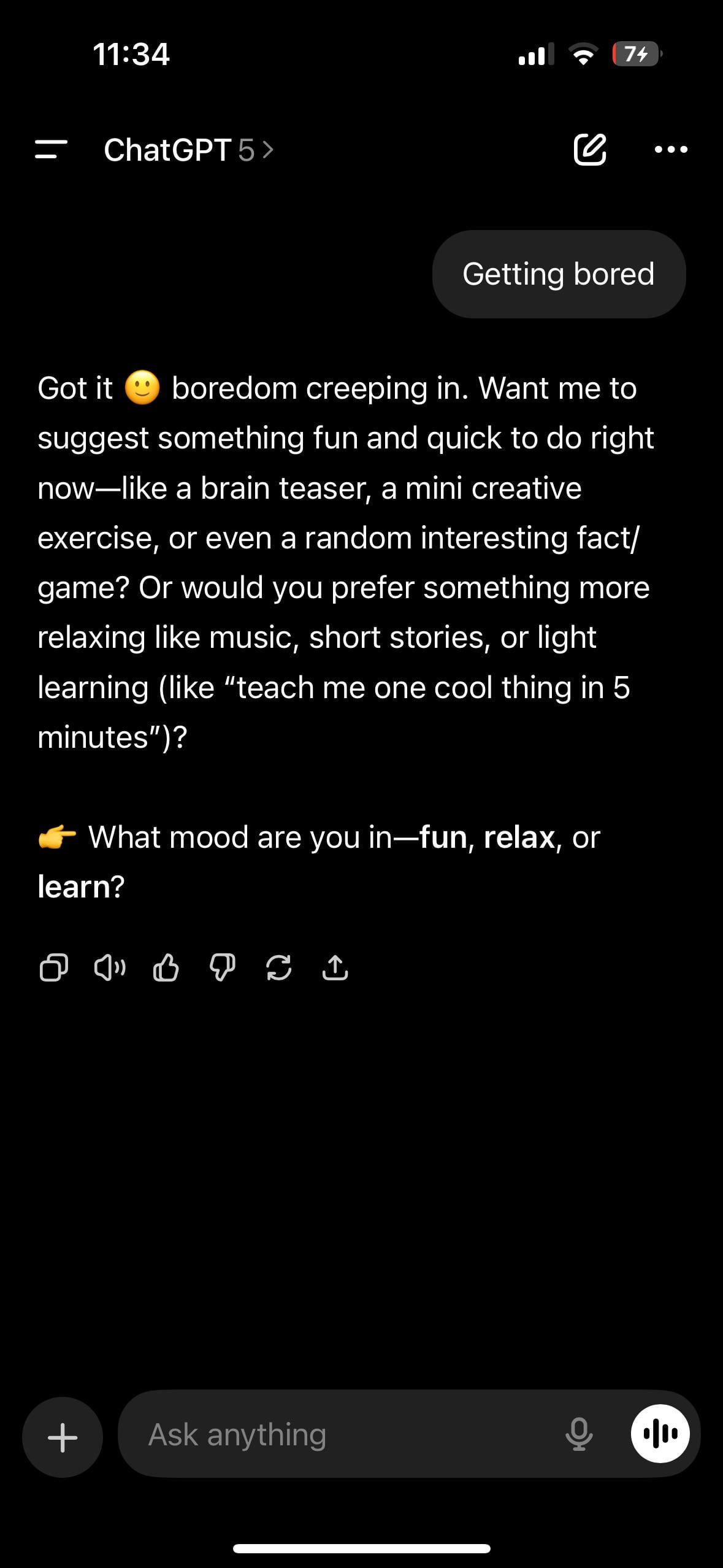Viewport: 723px width, 1568px height.
Task: Tap the plus button to attach content
Action: (x=63, y=1437)
